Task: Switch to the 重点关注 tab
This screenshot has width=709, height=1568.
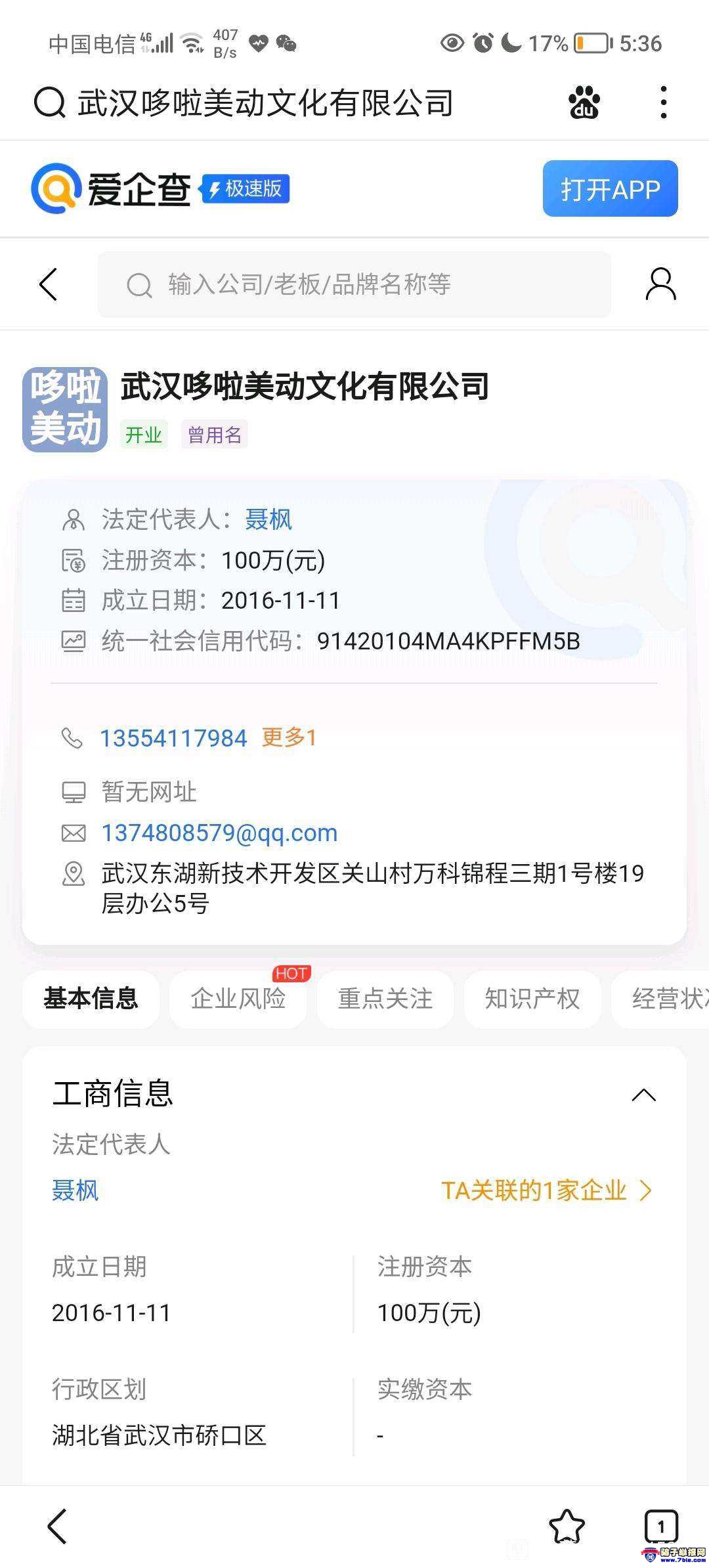Action: tap(385, 999)
